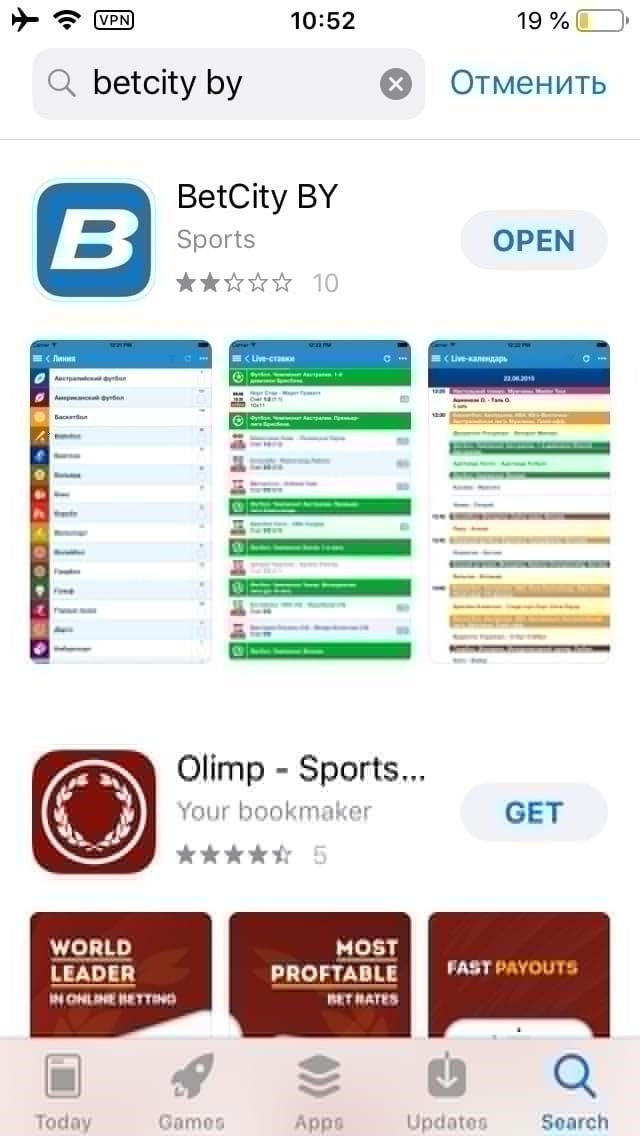The image size is (640, 1136).
Task: Switch to the Apps tab
Action: [x=319, y=1090]
